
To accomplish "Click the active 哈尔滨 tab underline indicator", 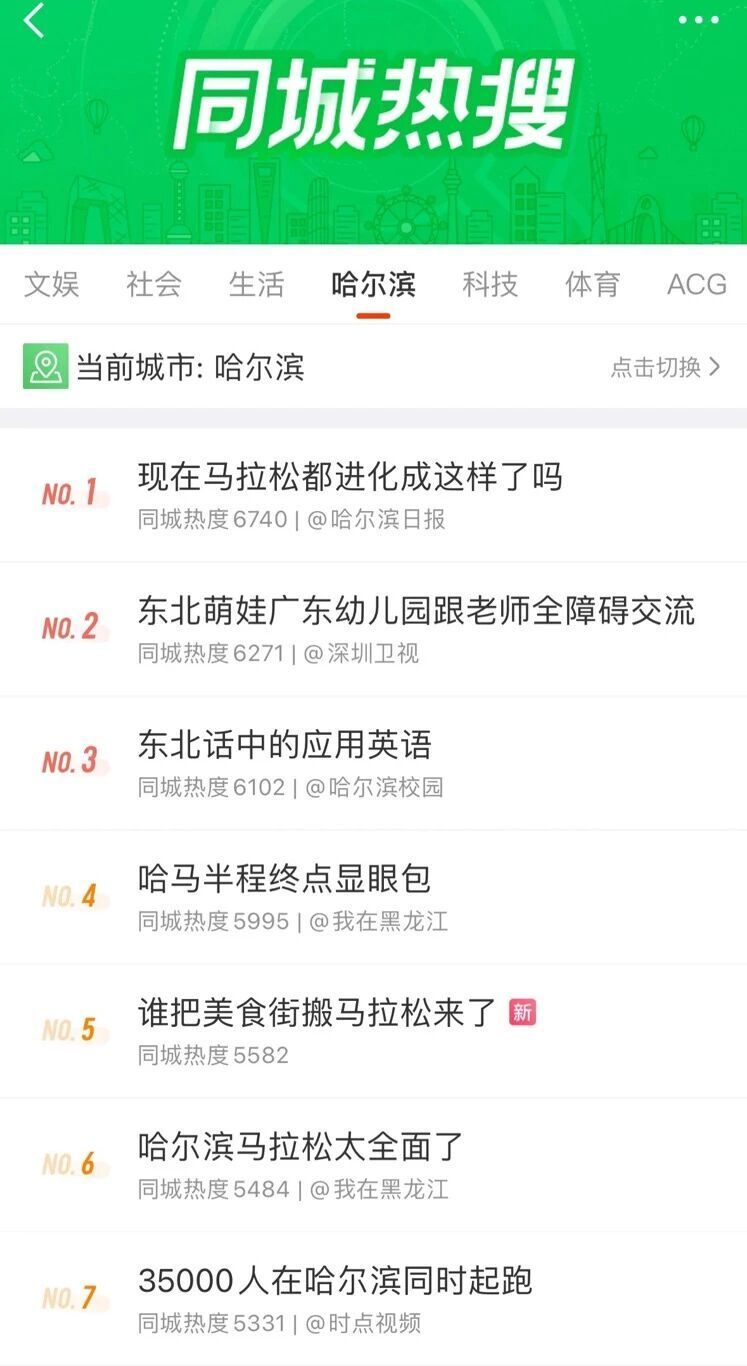I will click(x=373, y=314).
